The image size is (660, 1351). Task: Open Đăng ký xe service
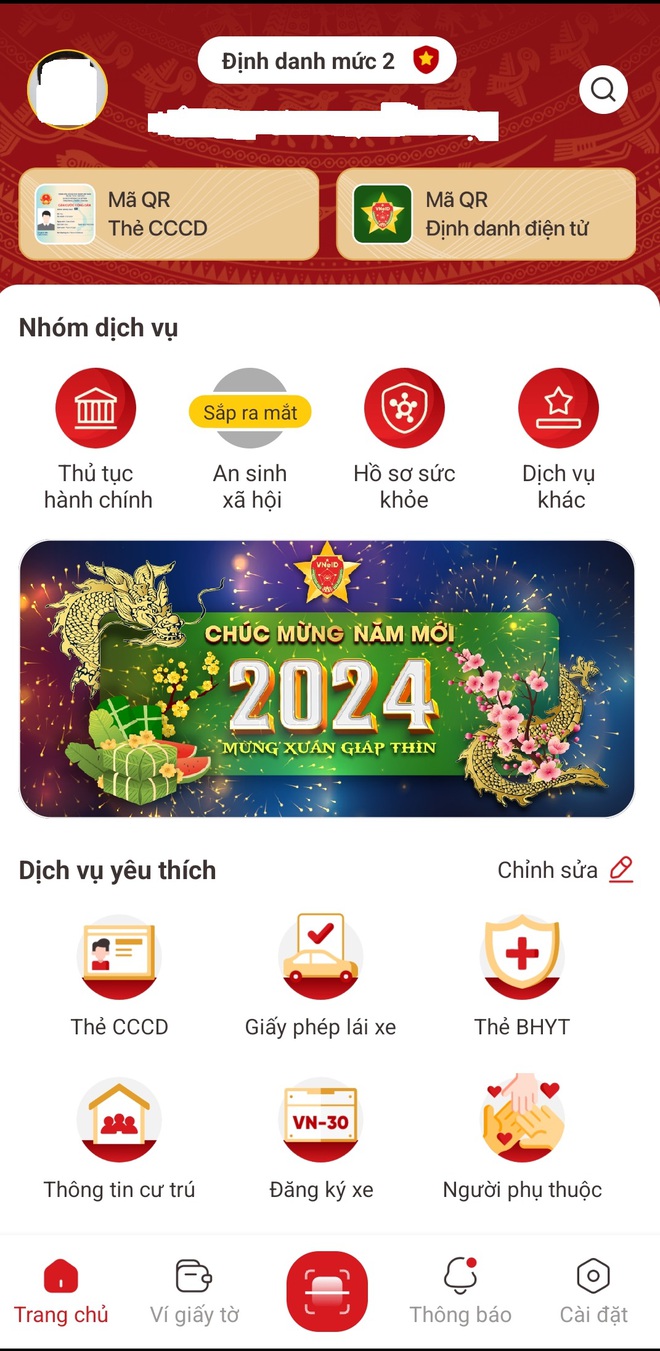tap(320, 1139)
